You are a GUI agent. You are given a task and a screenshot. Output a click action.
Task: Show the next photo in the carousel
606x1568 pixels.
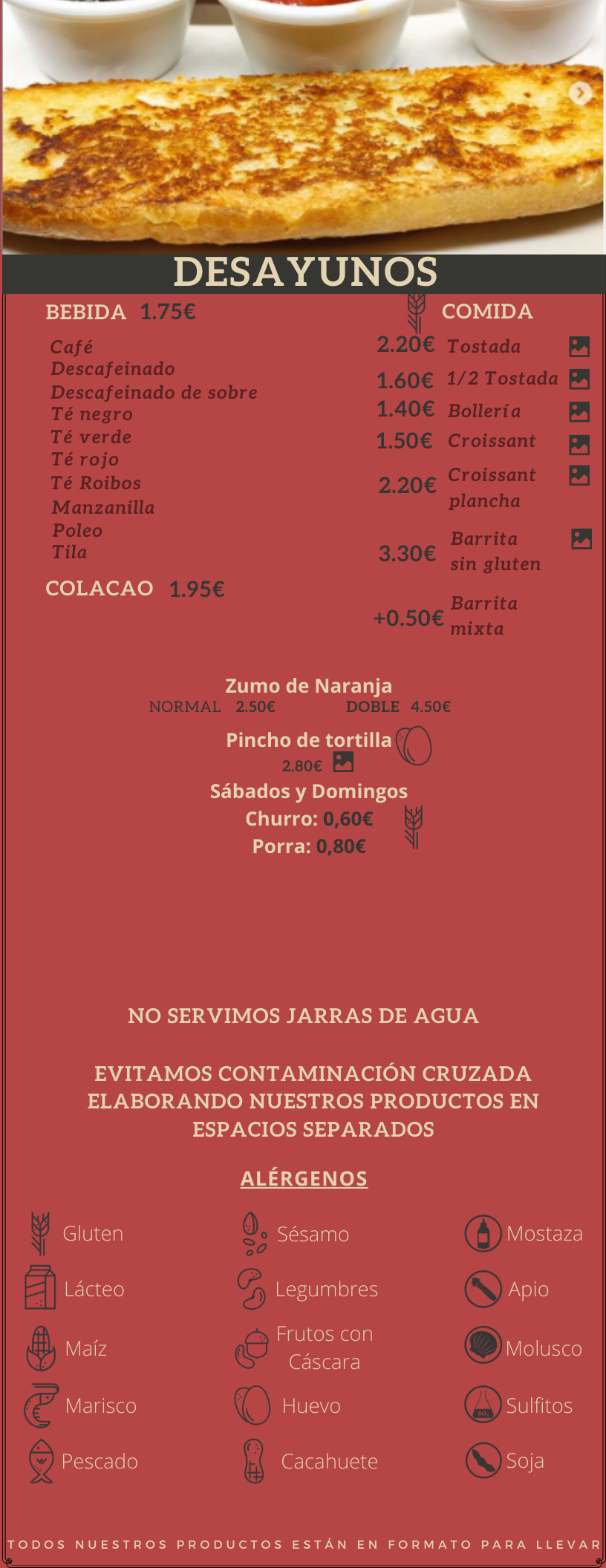(x=581, y=93)
